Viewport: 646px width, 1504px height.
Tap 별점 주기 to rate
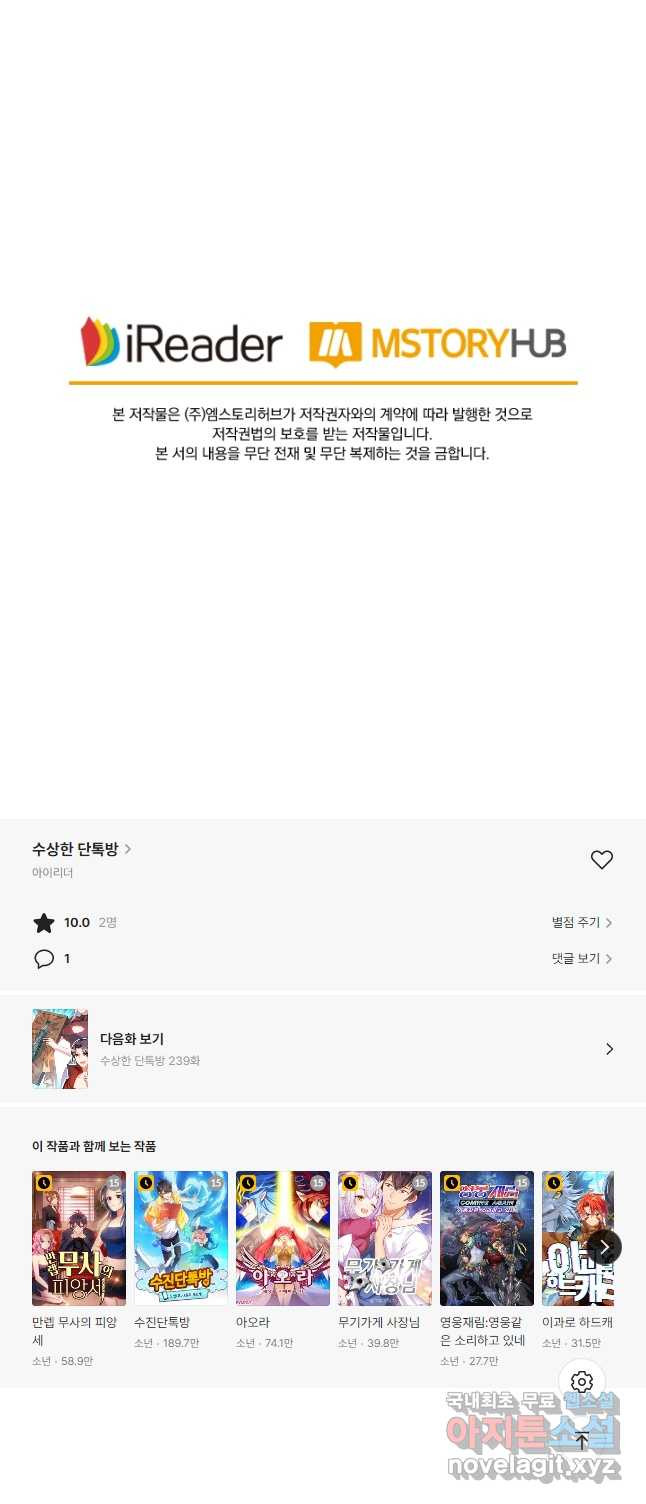pyautogui.click(x=581, y=923)
